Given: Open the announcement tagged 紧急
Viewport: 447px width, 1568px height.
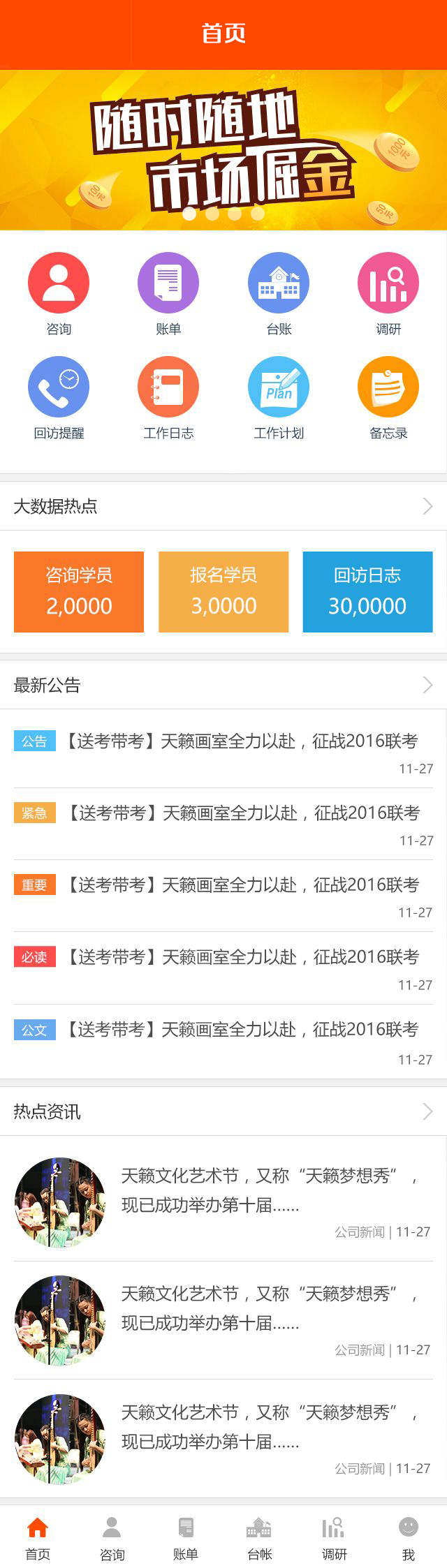Looking at the screenshot, I should [x=242, y=813].
